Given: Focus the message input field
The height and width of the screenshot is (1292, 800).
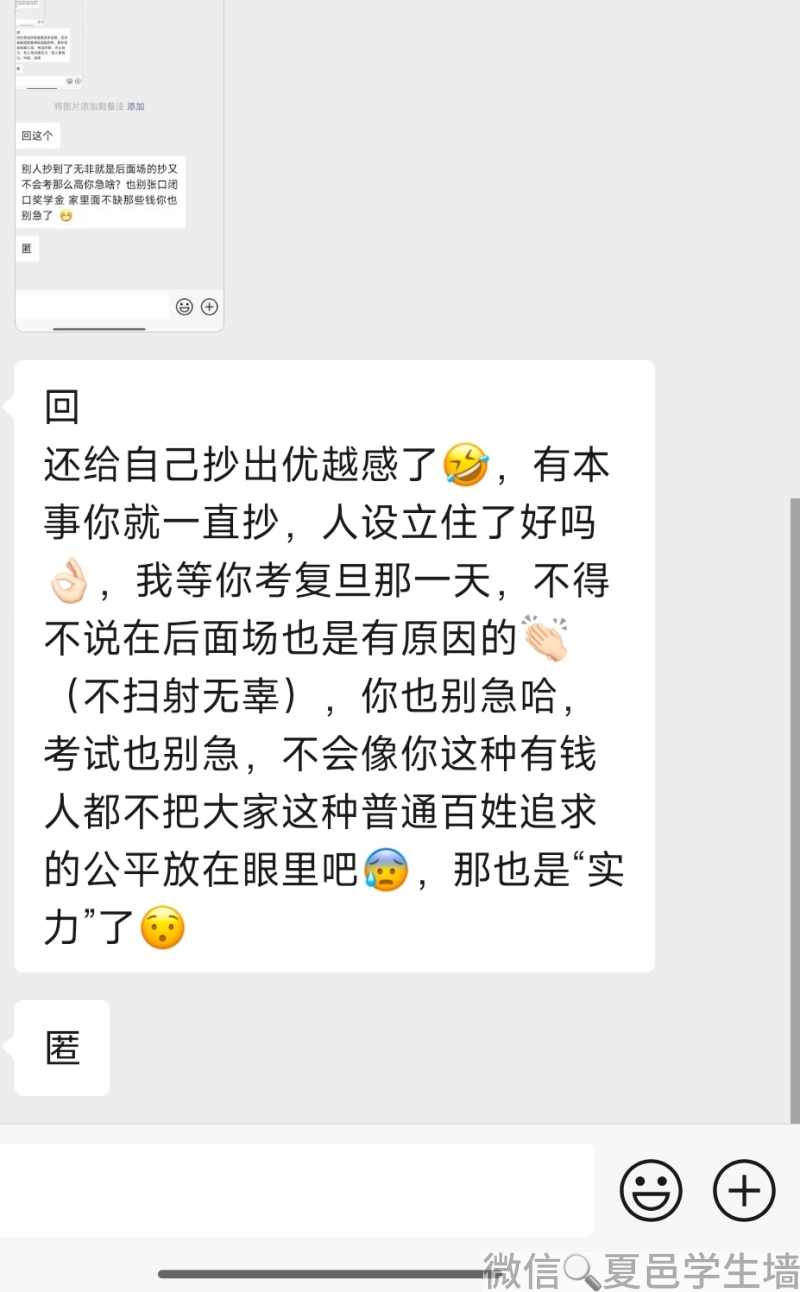Looking at the screenshot, I should coord(297,1190).
